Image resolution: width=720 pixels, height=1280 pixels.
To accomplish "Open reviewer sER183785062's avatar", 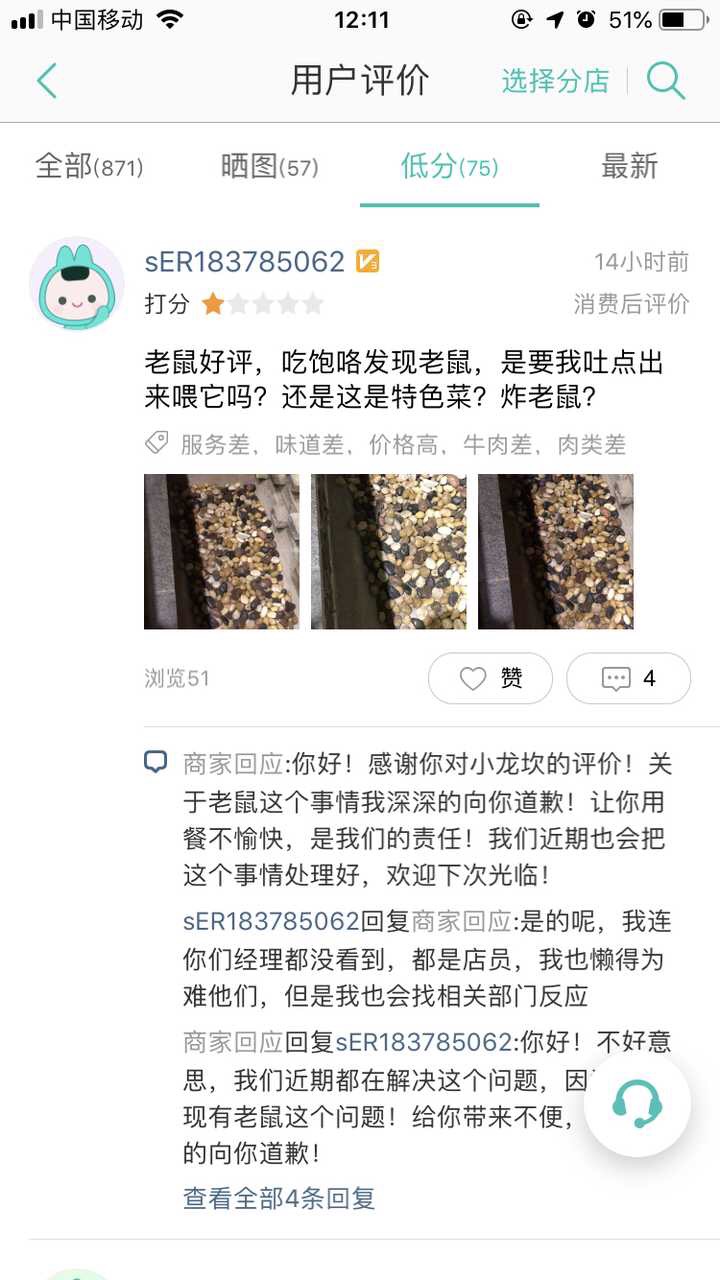I will coord(77,284).
